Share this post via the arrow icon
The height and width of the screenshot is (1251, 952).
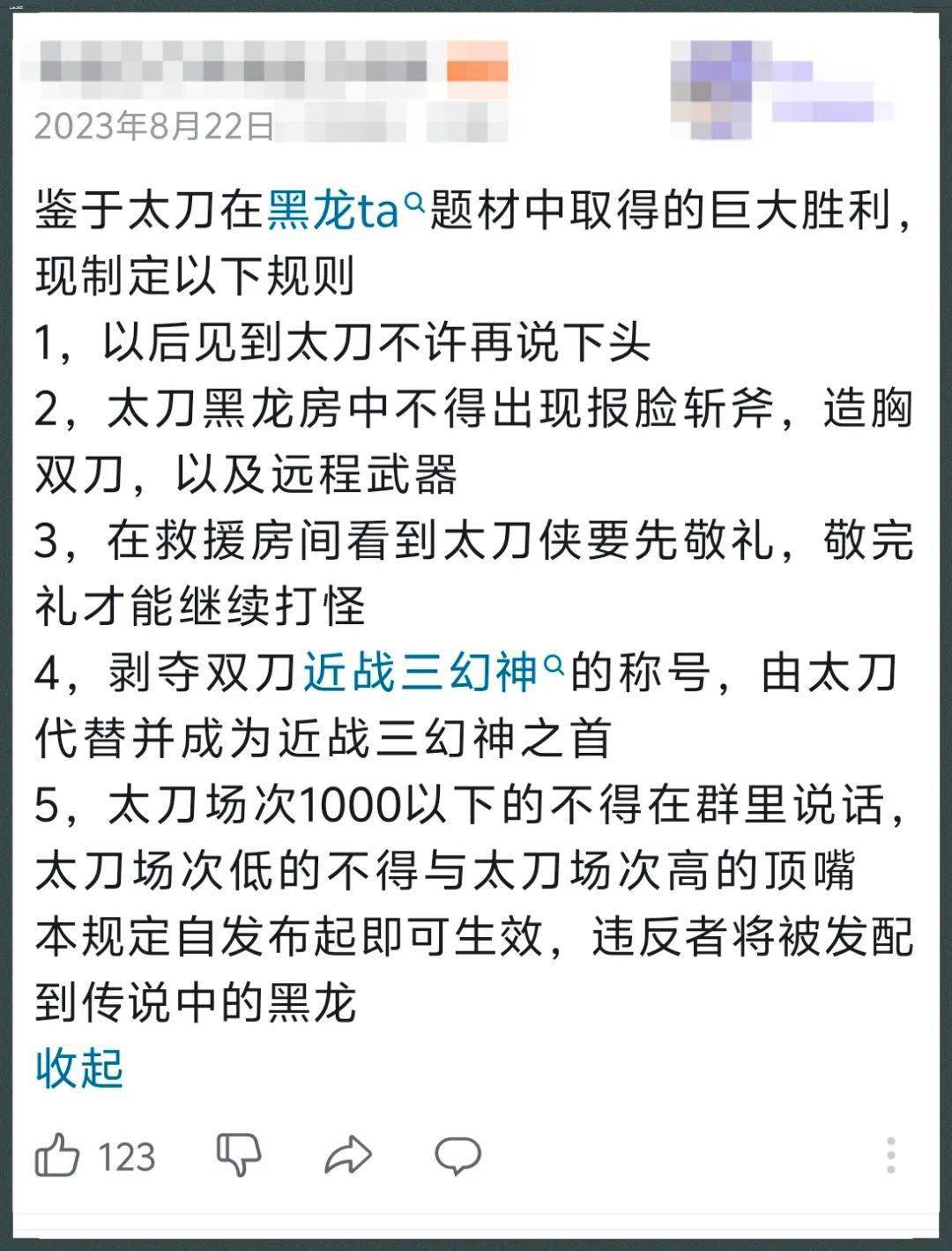tap(348, 1155)
